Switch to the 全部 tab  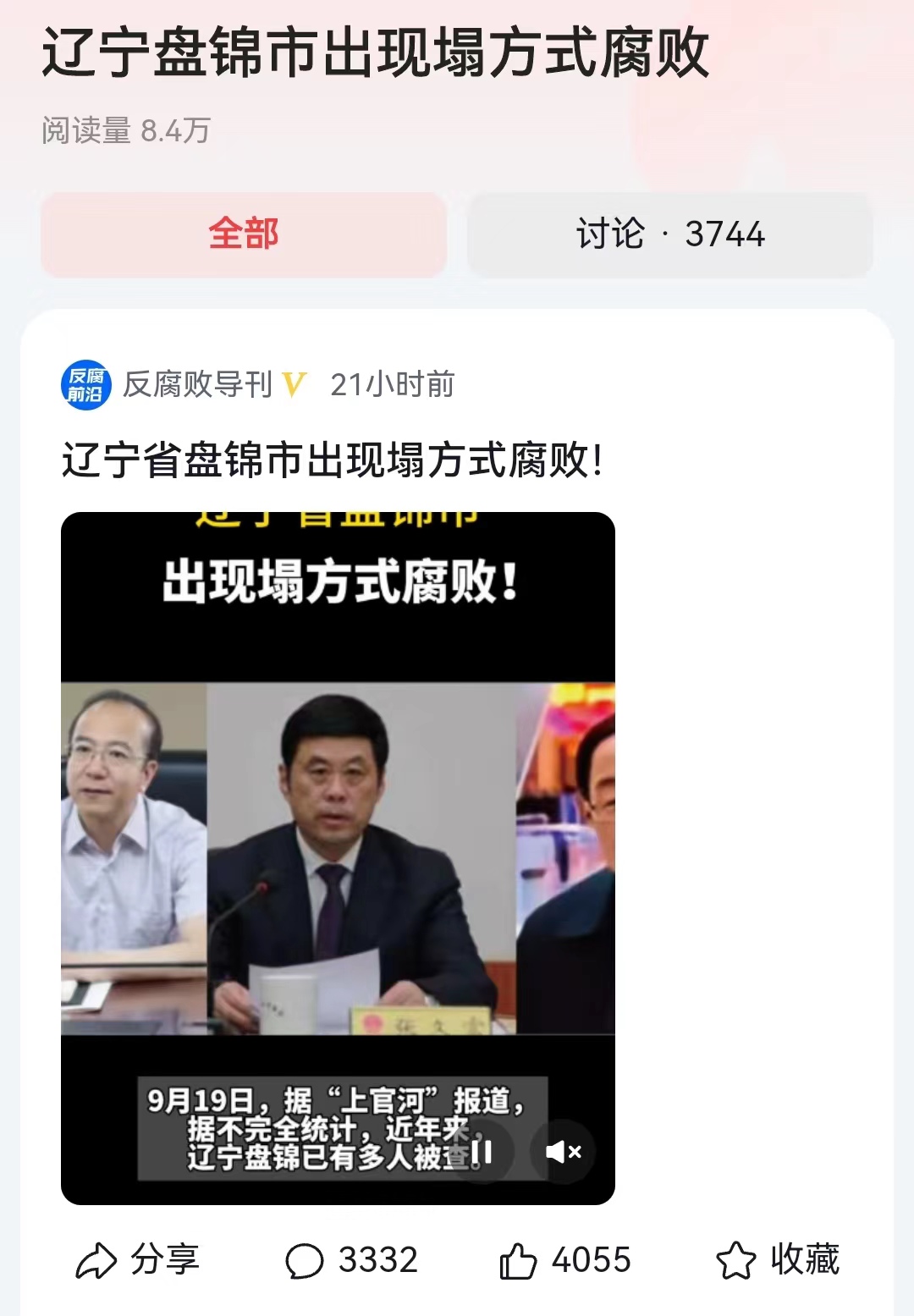pos(243,236)
